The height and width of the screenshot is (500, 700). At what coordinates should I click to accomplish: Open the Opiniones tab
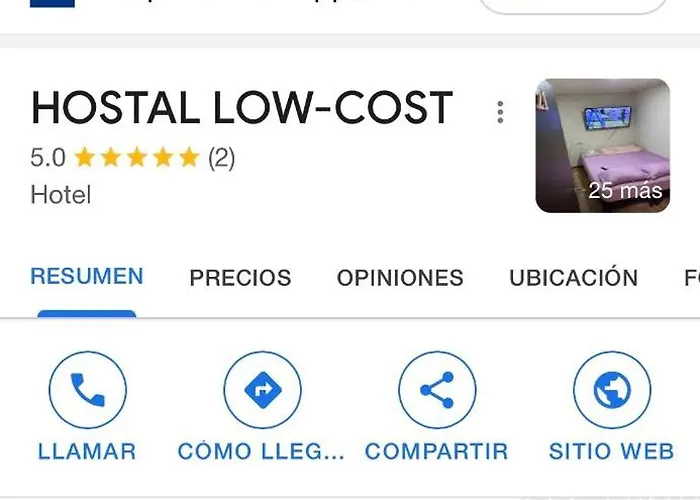tap(400, 278)
